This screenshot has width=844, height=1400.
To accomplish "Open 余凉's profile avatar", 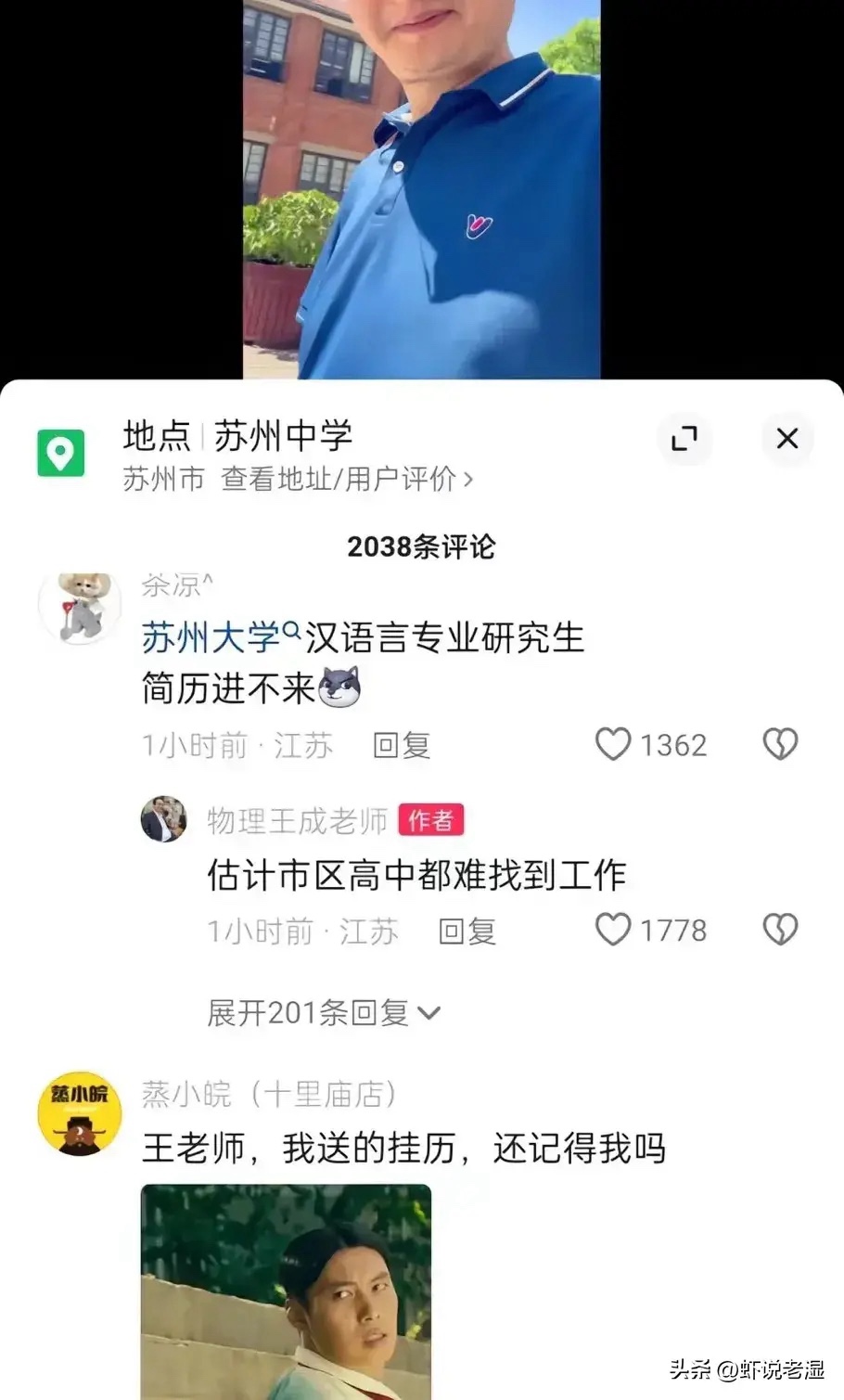I will [80, 608].
